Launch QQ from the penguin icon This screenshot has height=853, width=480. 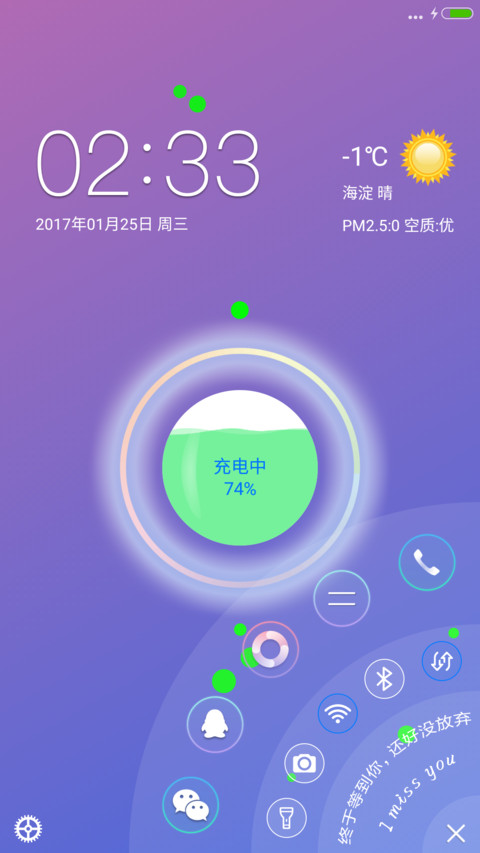point(215,725)
